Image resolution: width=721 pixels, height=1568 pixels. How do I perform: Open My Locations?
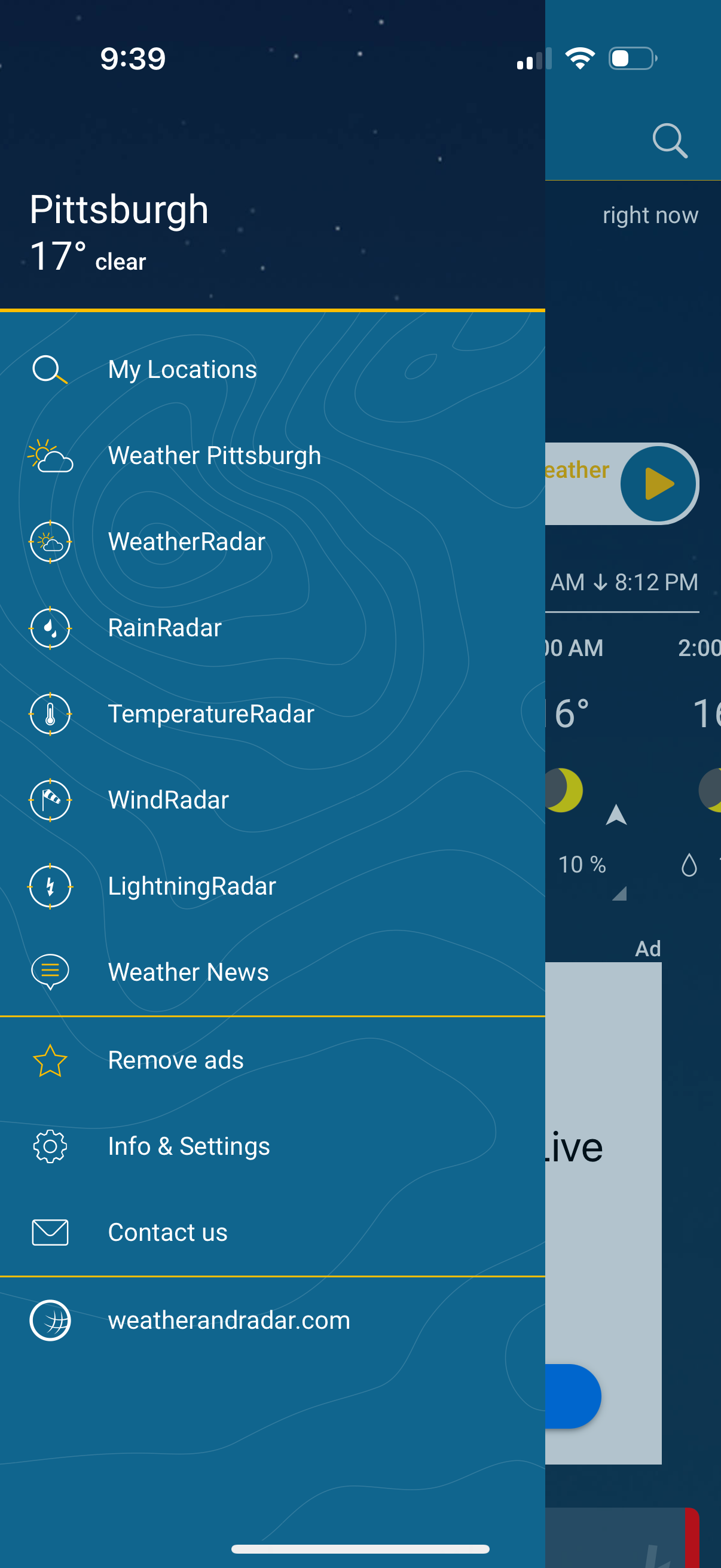(182, 369)
